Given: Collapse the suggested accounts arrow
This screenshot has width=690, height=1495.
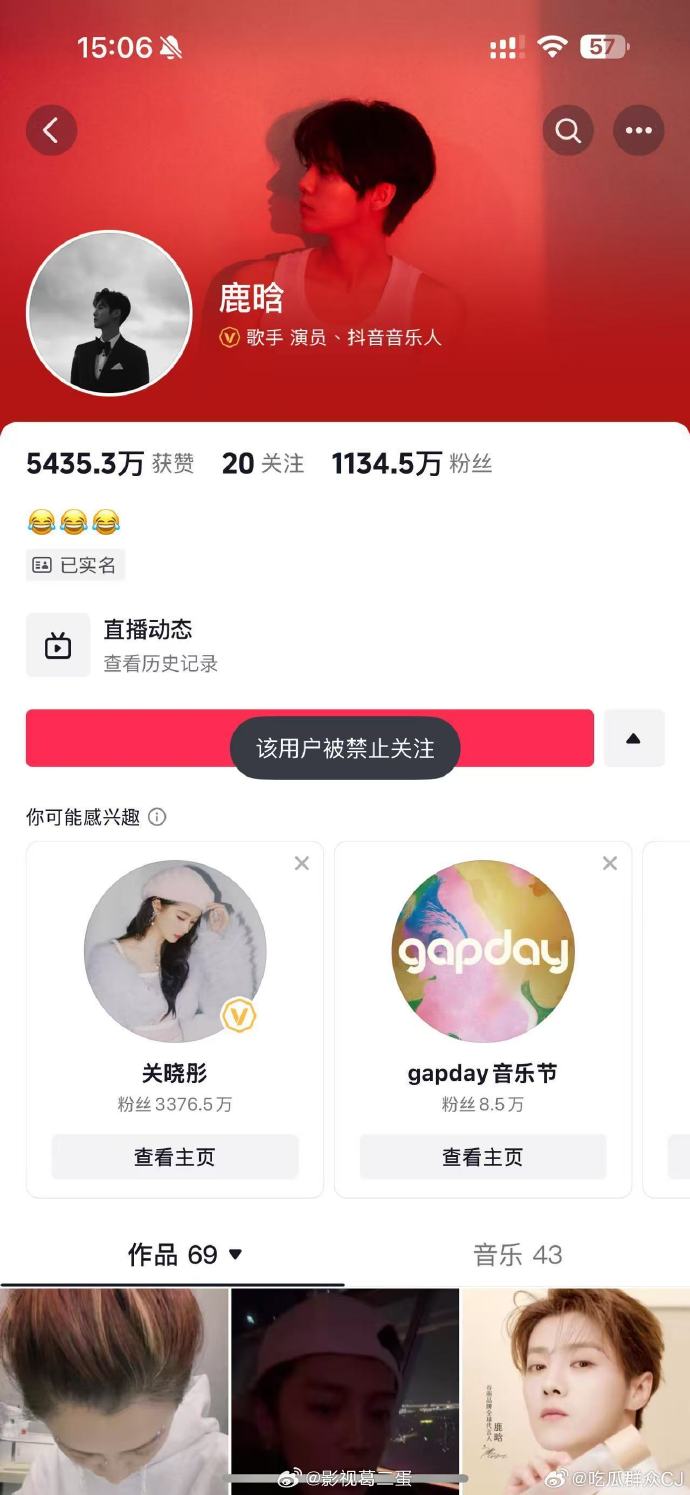Looking at the screenshot, I should click(633, 739).
